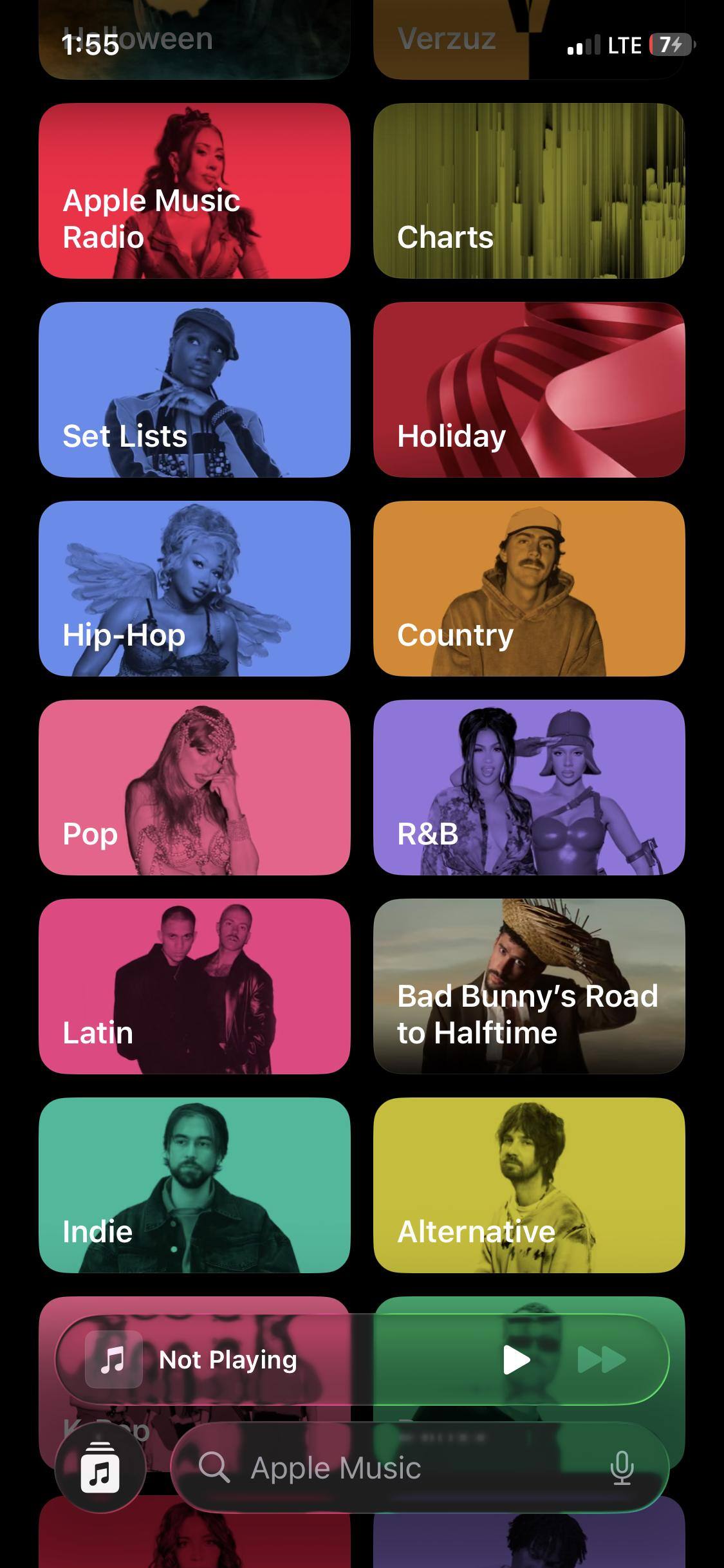The height and width of the screenshot is (1568, 724).
Task: Browse the Set Lists category
Action: click(194, 389)
